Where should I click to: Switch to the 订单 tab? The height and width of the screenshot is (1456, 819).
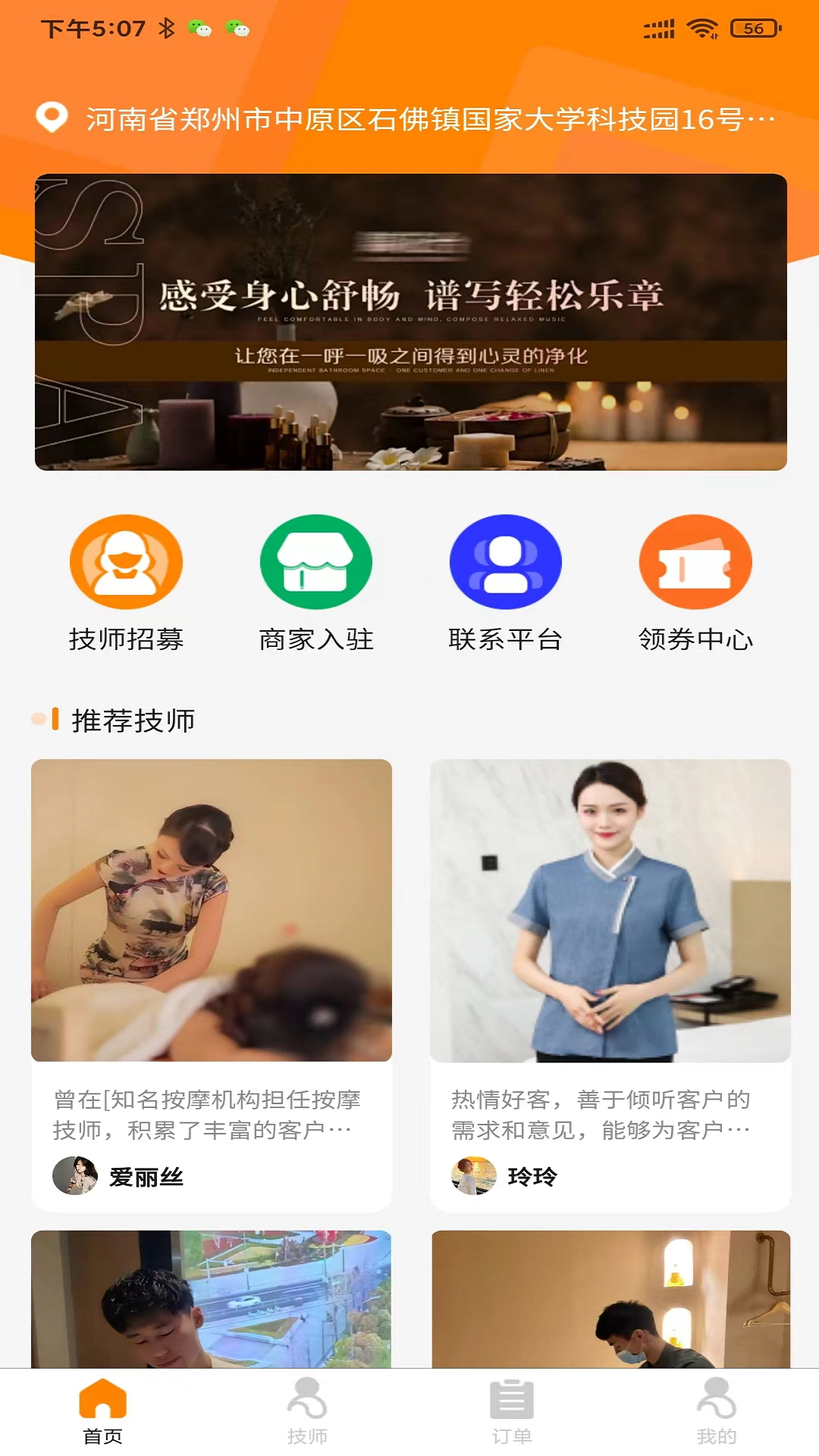tap(512, 1410)
